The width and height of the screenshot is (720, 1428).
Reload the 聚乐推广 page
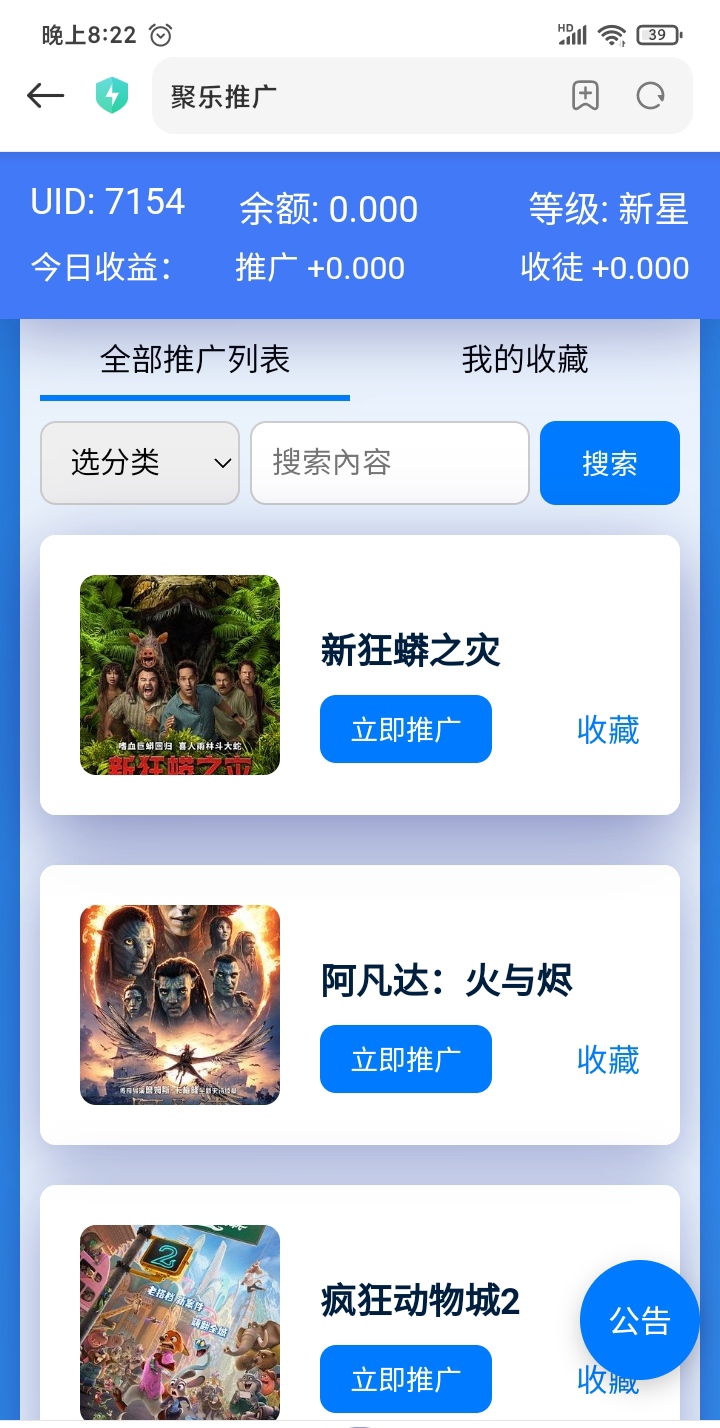tap(651, 95)
